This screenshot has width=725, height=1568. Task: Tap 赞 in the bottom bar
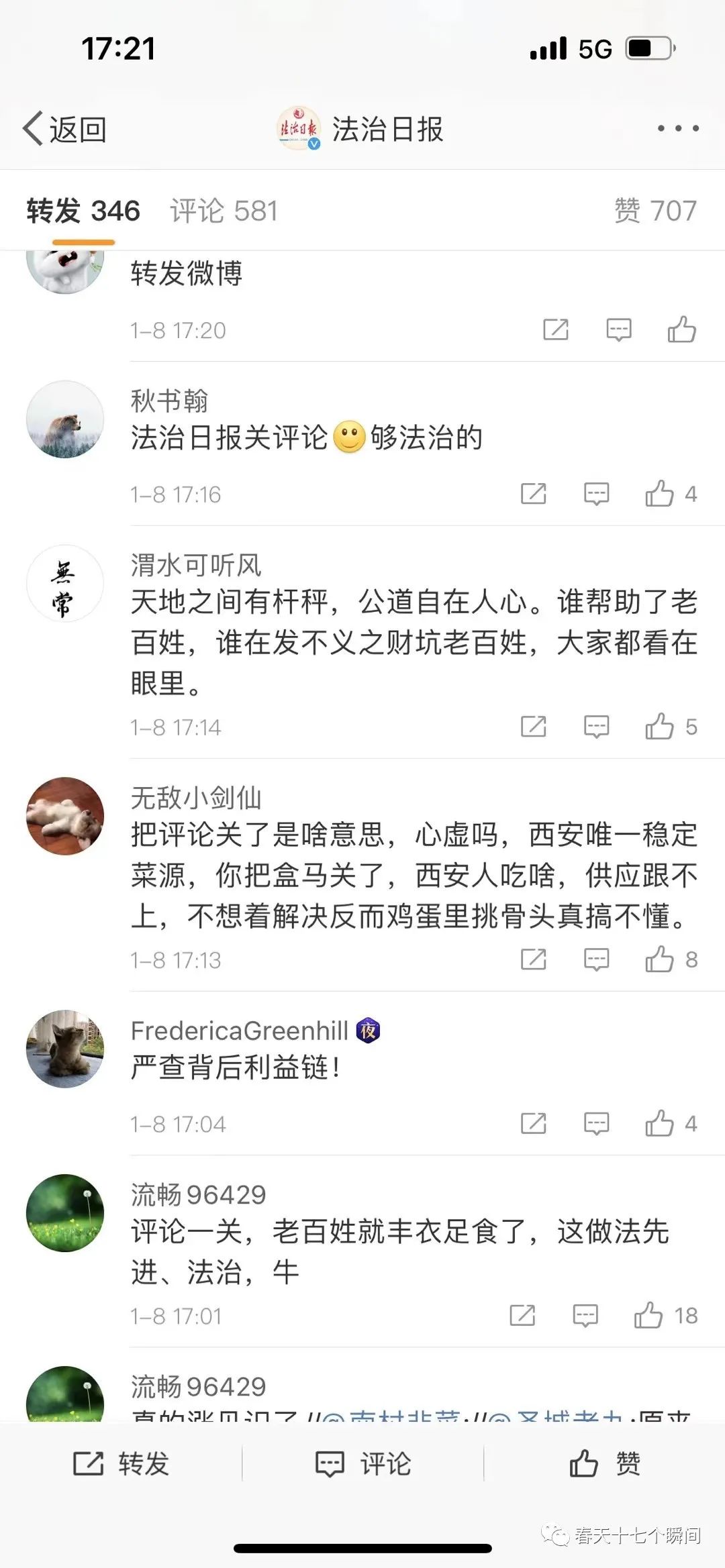pyautogui.click(x=604, y=1463)
